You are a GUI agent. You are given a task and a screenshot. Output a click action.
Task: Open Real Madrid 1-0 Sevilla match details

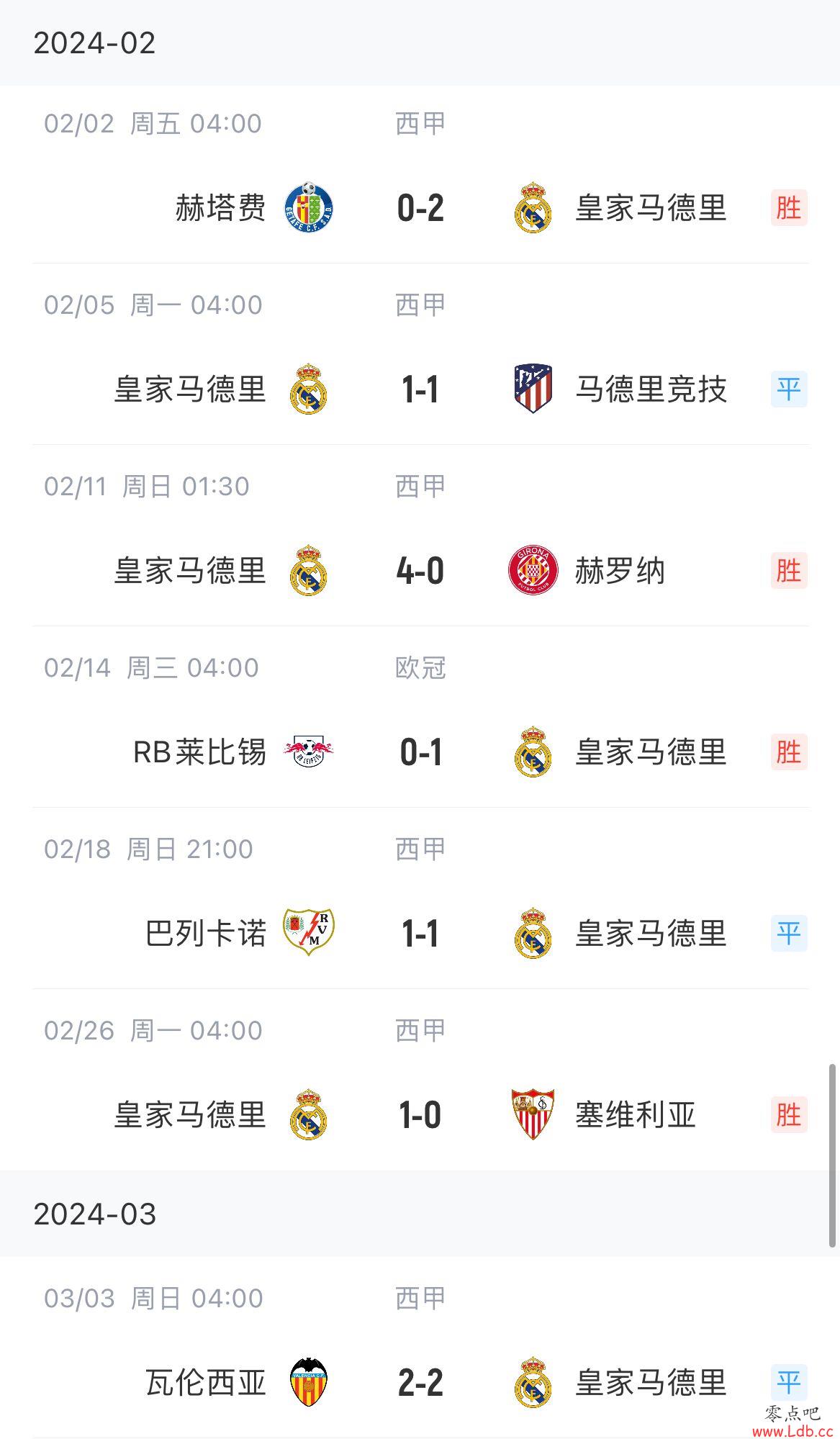coord(420,1080)
